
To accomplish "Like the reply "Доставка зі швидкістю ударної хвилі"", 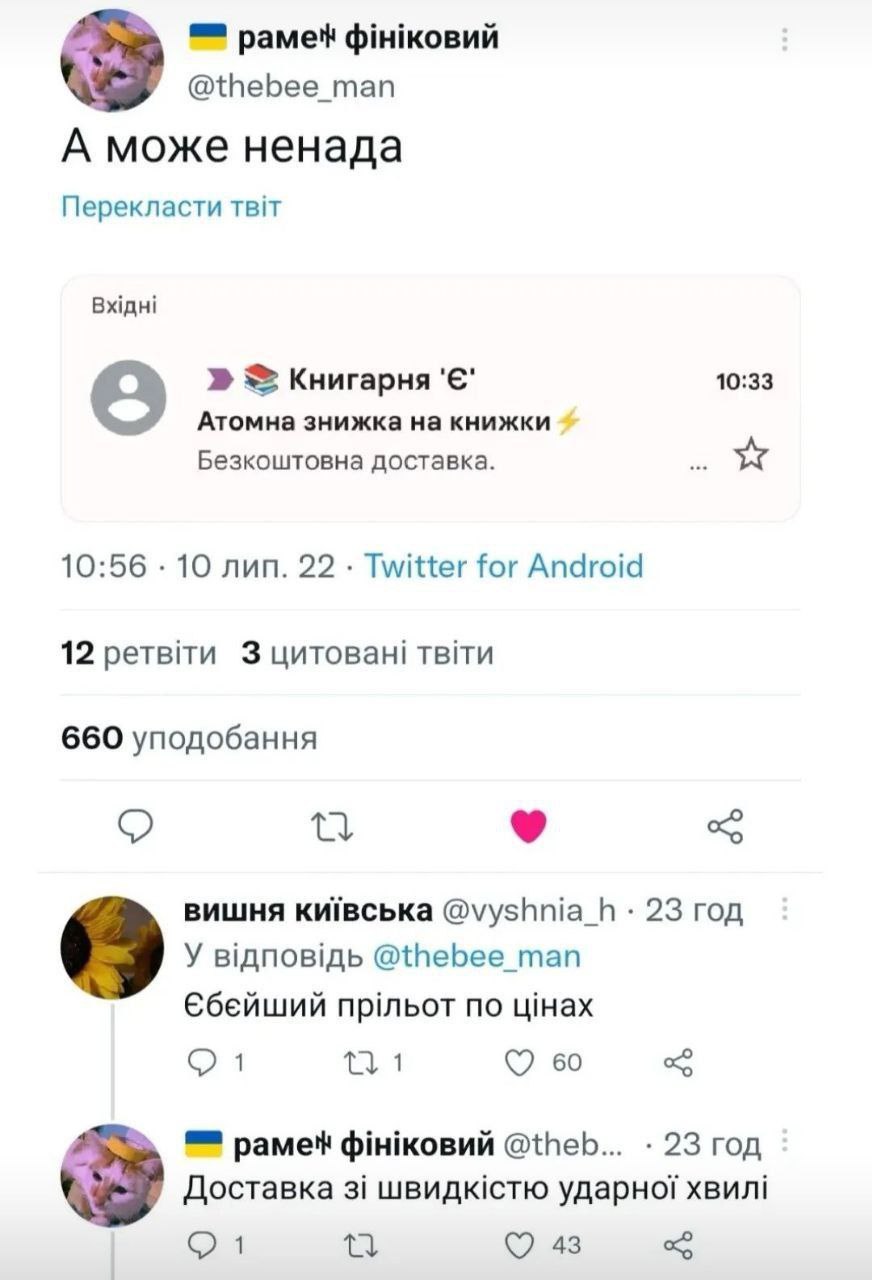I will coord(520,1245).
